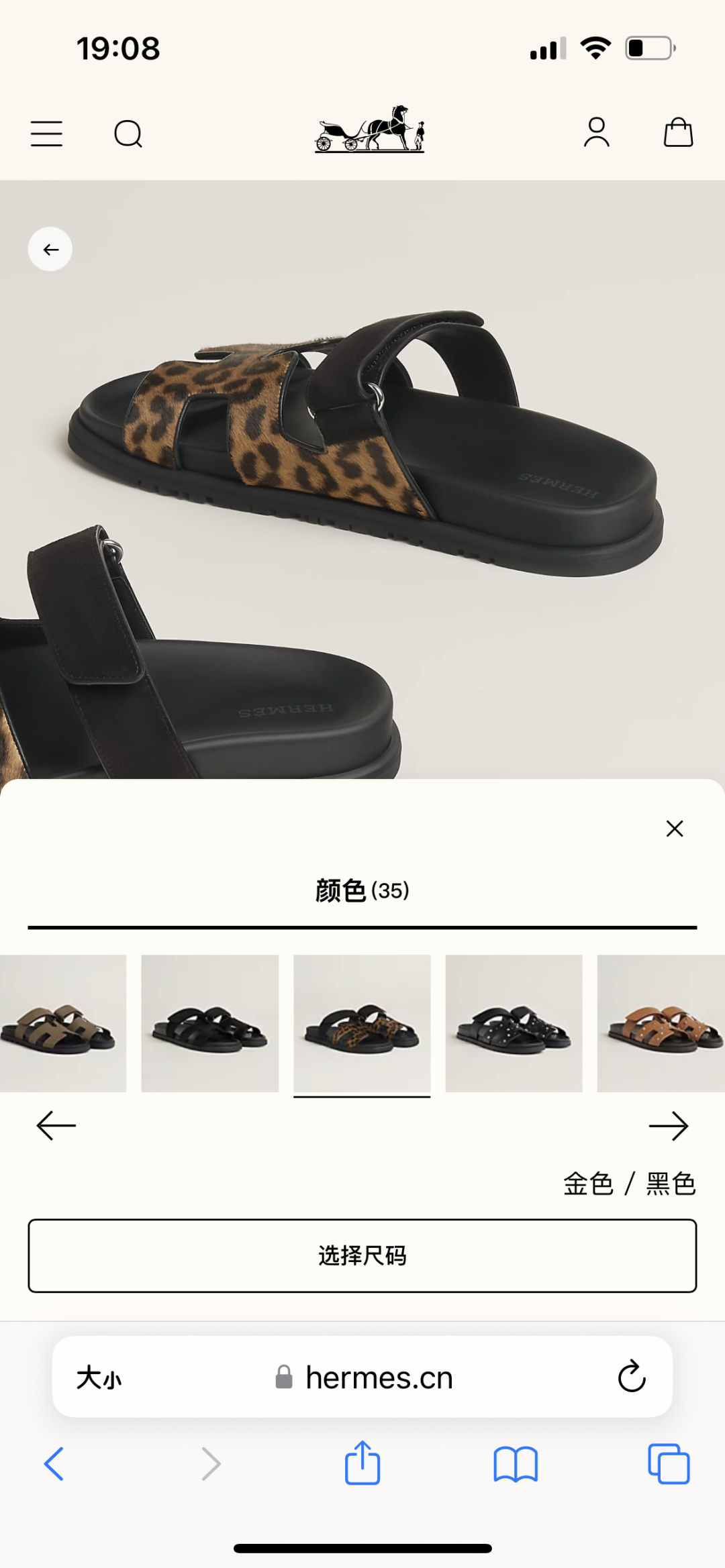
Task: Open the account profile icon
Action: pyautogui.click(x=596, y=132)
